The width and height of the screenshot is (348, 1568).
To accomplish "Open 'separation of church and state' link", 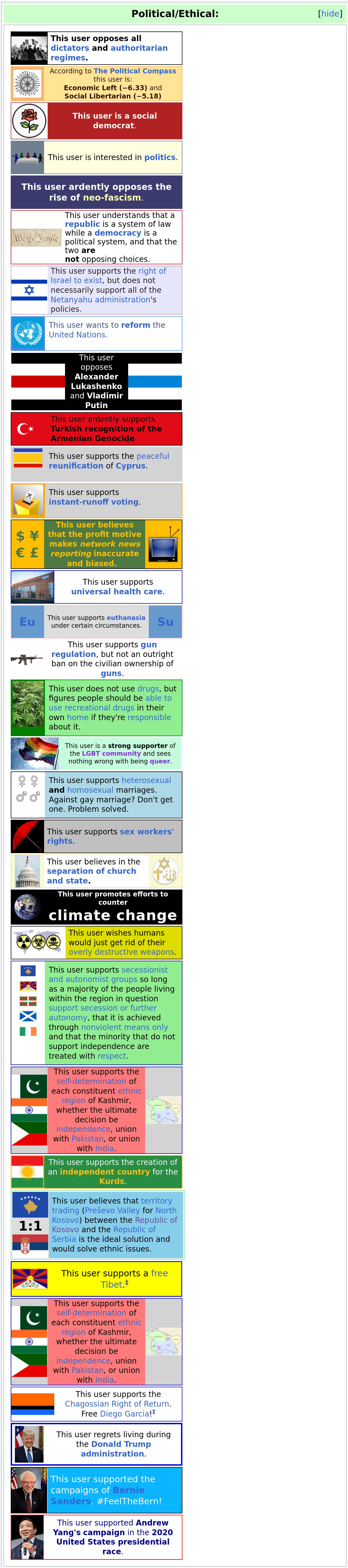I will click(x=91, y=871).
